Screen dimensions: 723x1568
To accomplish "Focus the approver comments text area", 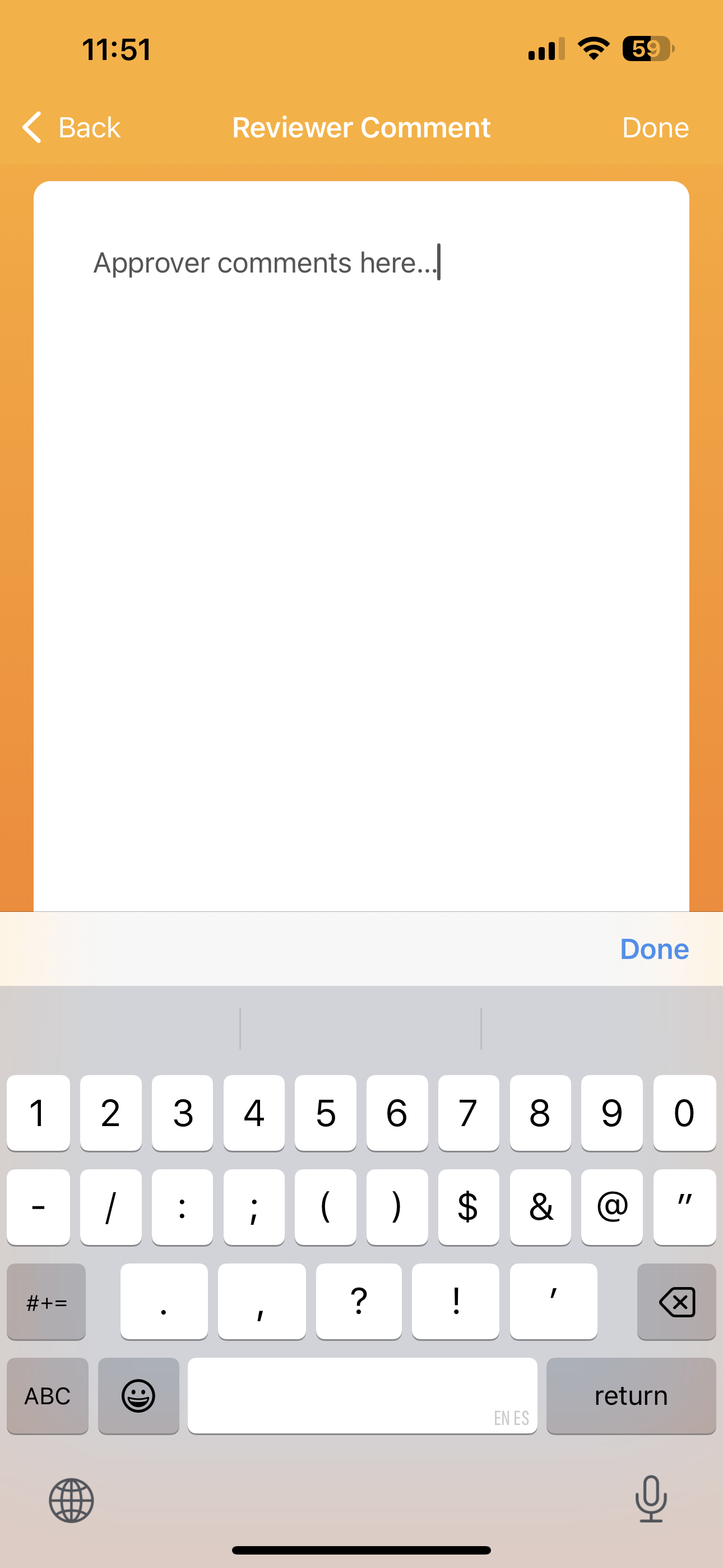I will pos(361,546).
